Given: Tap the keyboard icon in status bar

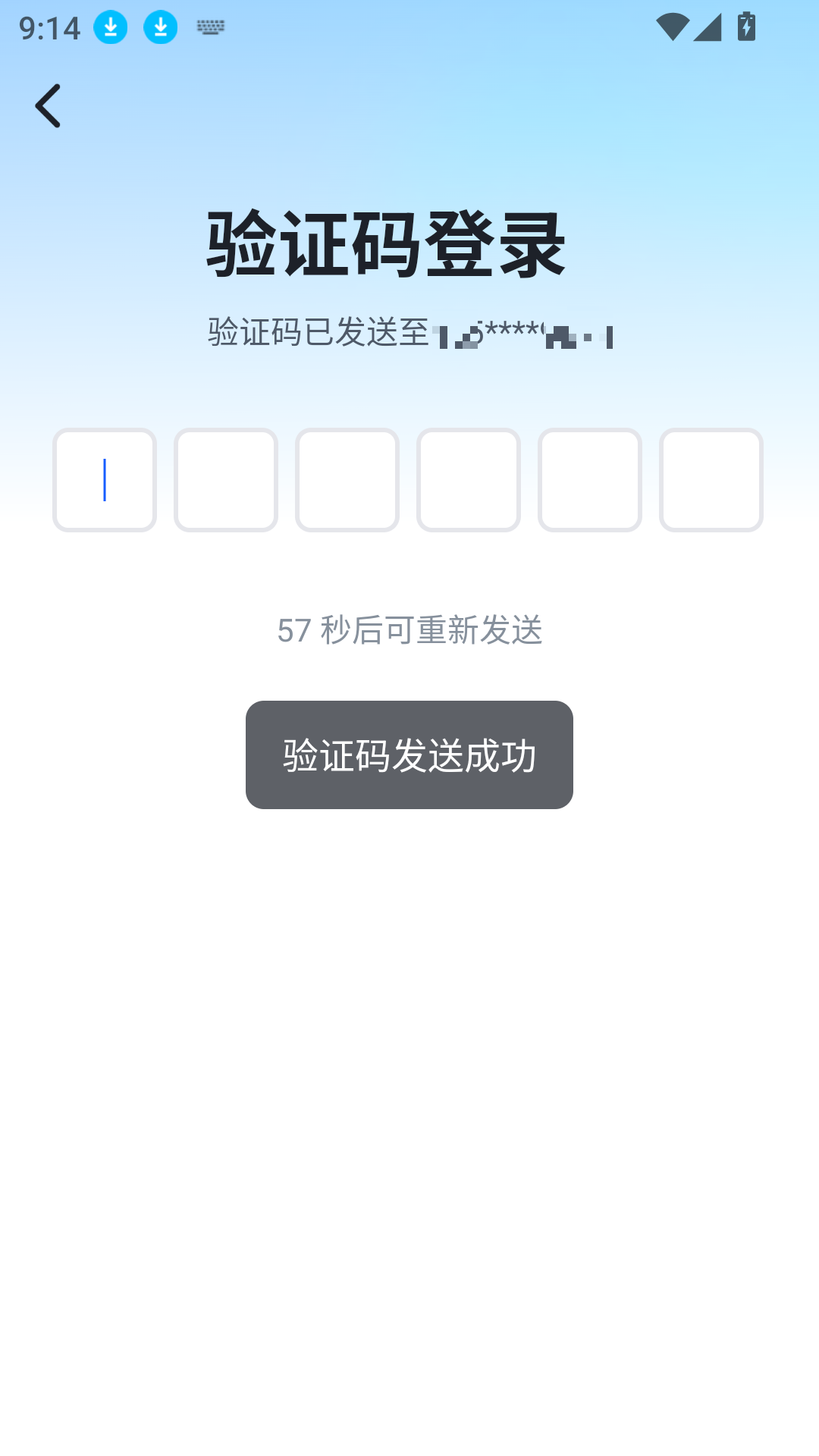Looking at the screenshot, I should (x=209, y=27).
